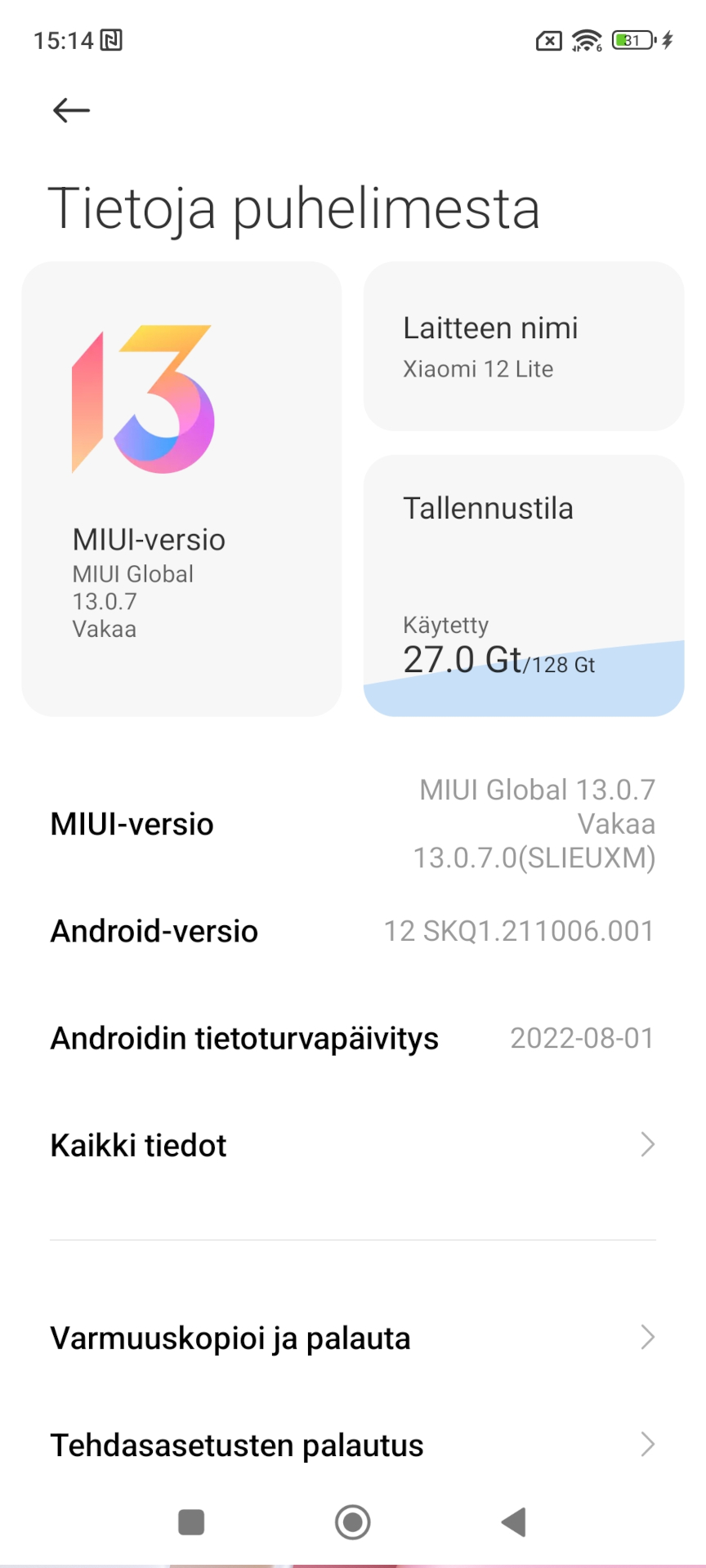Tap the system home button
Screen dimensions: 706x1568
click(353, 1522)
